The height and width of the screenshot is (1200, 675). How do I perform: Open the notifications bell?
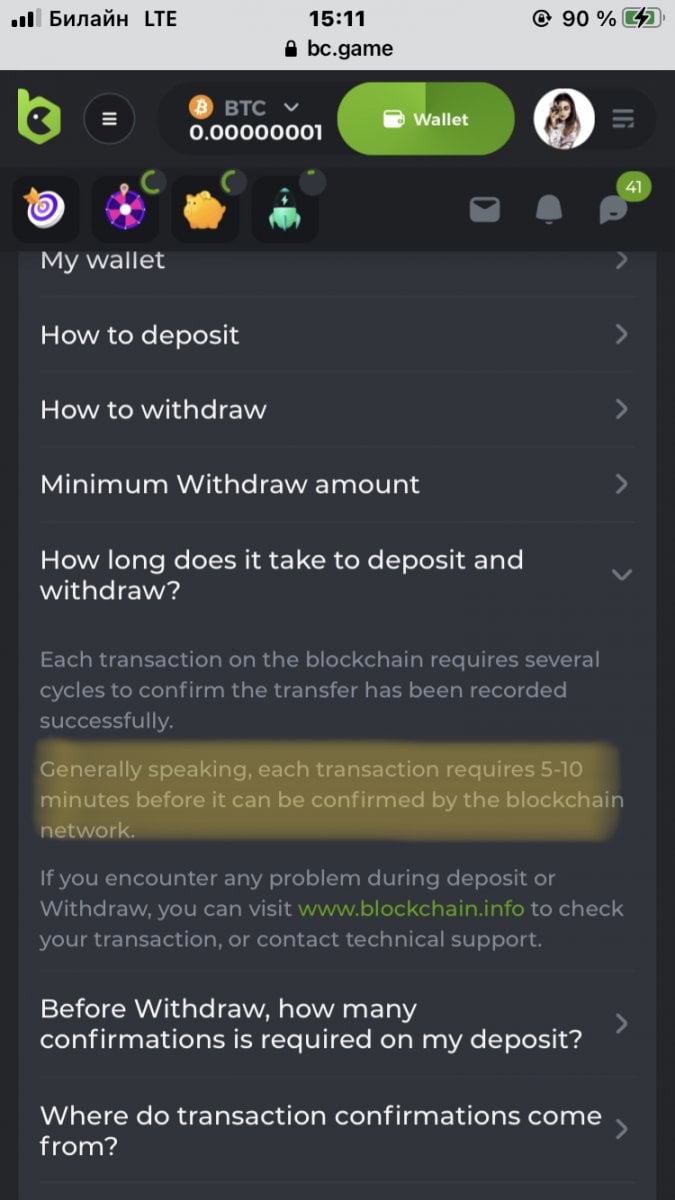click(x=548, y=209)
